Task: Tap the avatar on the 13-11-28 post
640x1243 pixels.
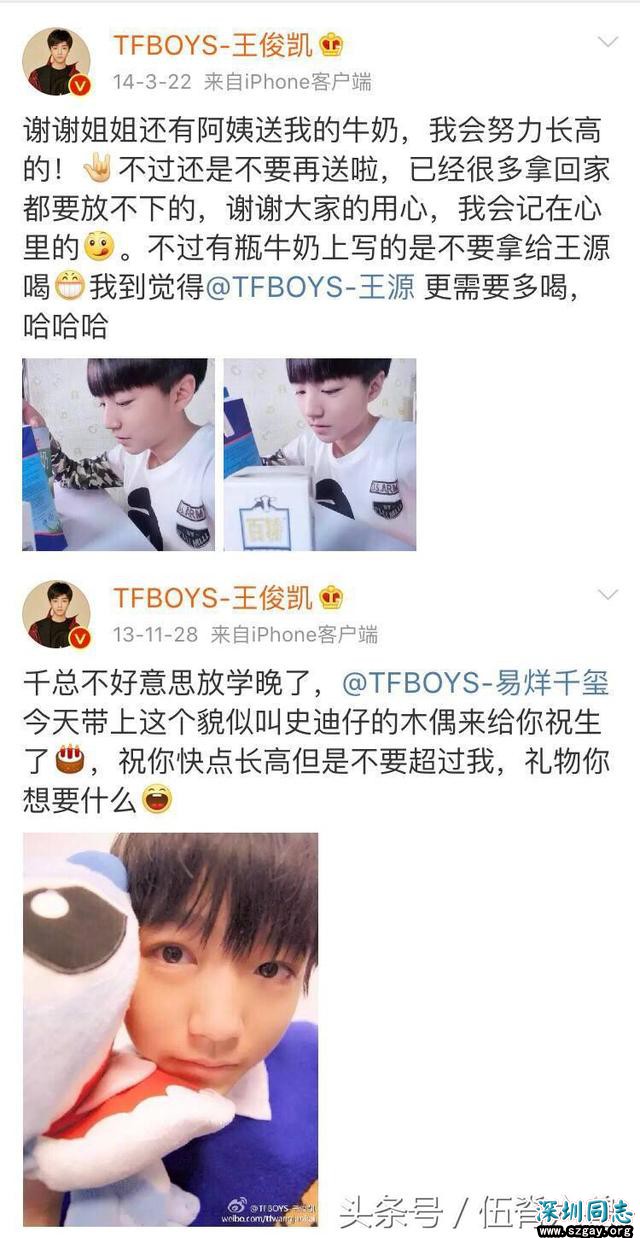Action: point(57,614)
